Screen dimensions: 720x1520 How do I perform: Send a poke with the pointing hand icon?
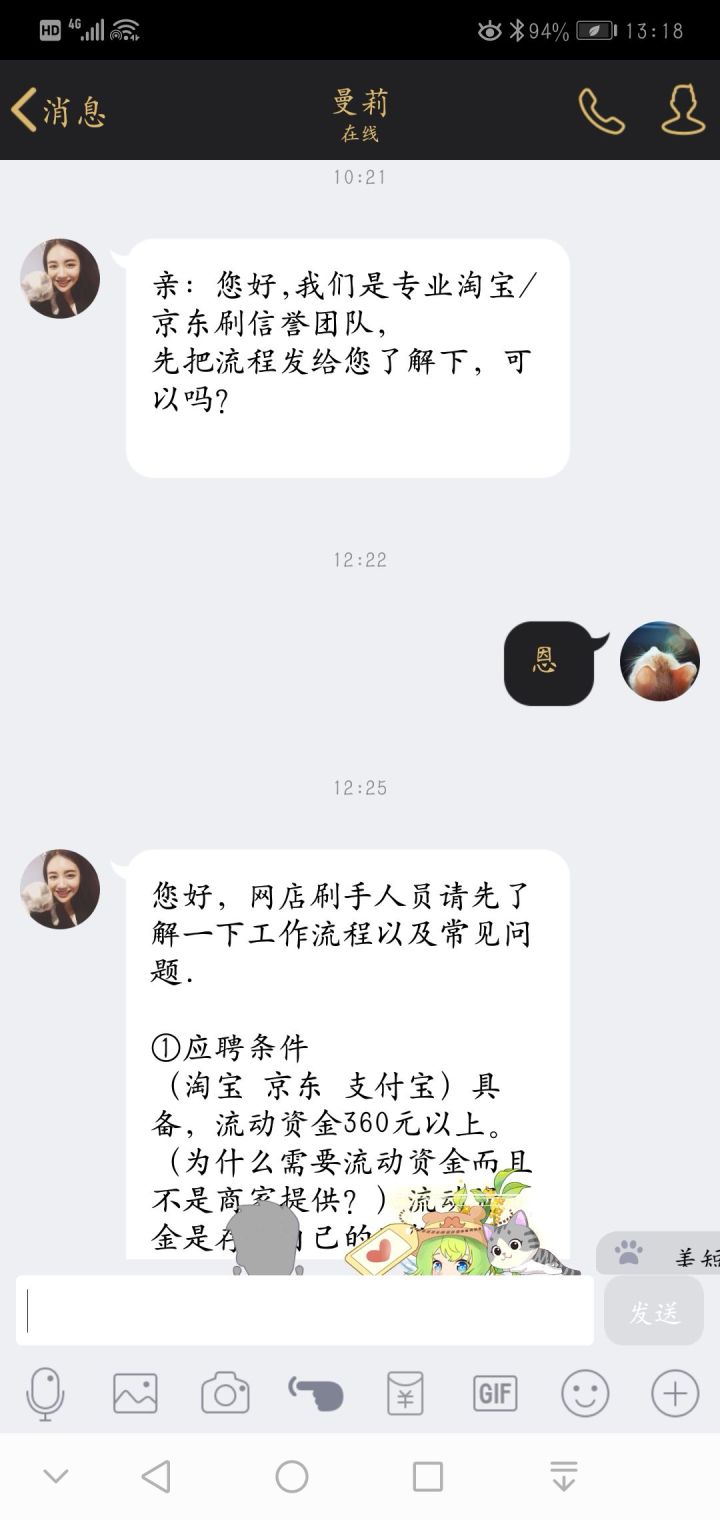[x=315, y=1393]
